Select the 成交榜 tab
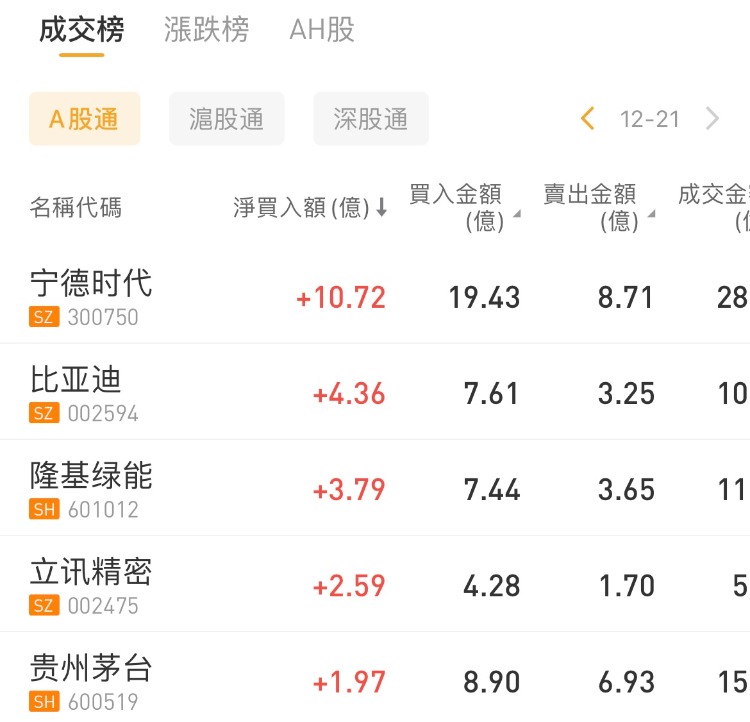This screenshot has width=750, height=722. 82,30
